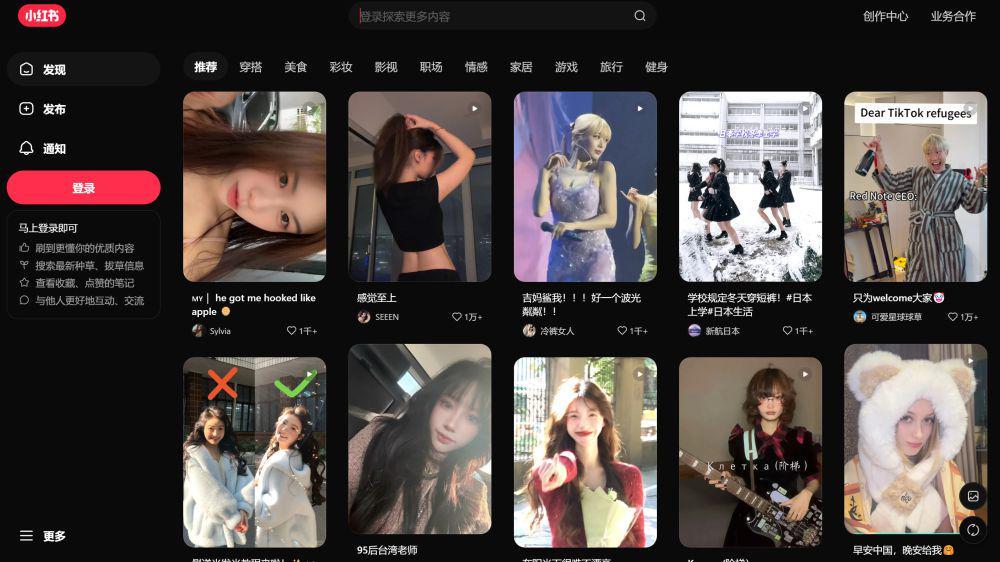
Task: Tap the refresh floating button
Action: tap(972, 529)
